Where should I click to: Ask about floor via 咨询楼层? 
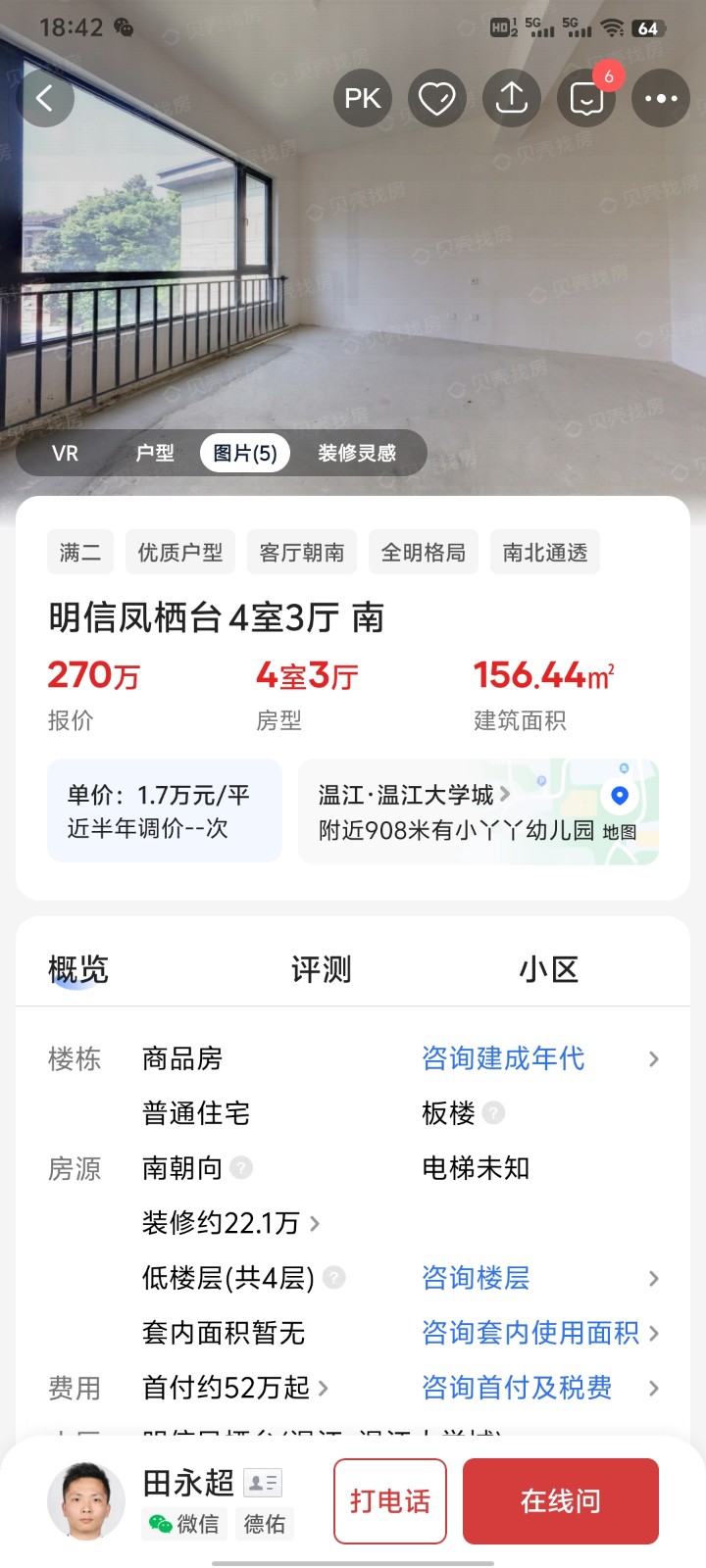(x=476, y=1278)
